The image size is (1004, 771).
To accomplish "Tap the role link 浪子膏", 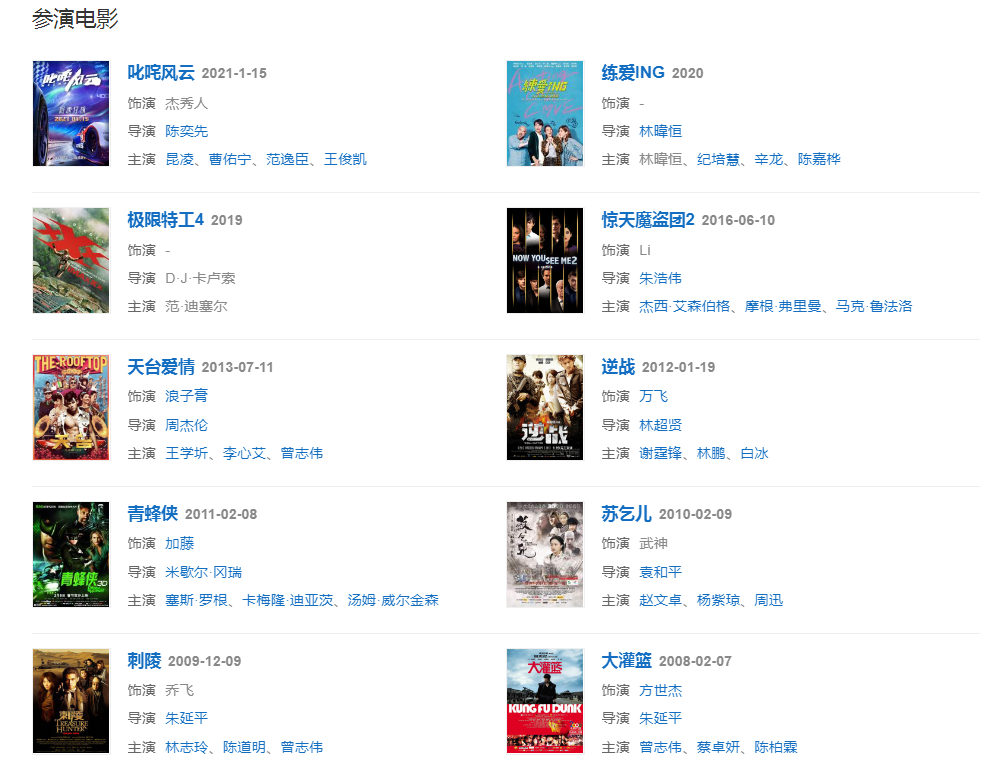I will (186, 397).
